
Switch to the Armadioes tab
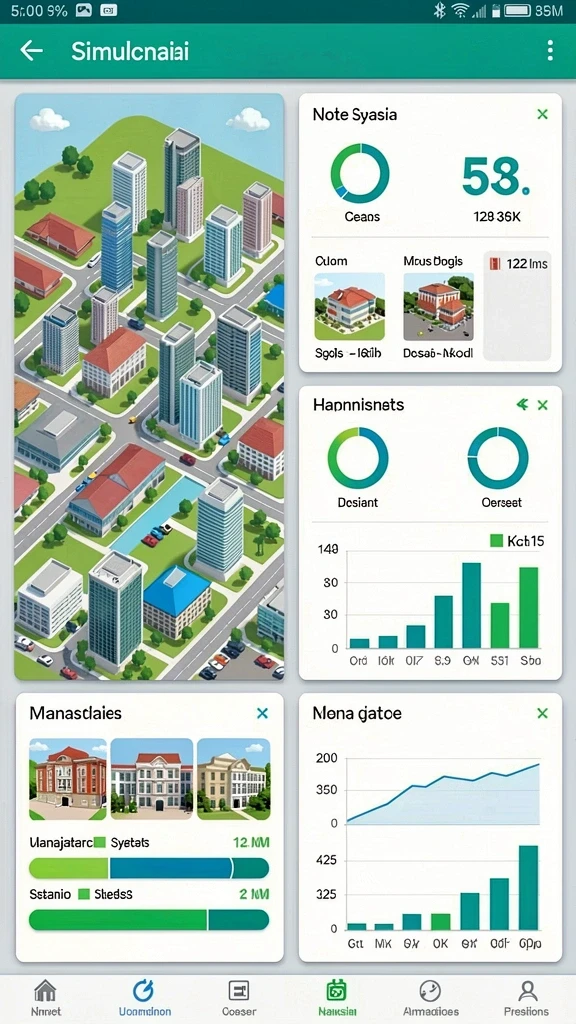tap(430, 999)
